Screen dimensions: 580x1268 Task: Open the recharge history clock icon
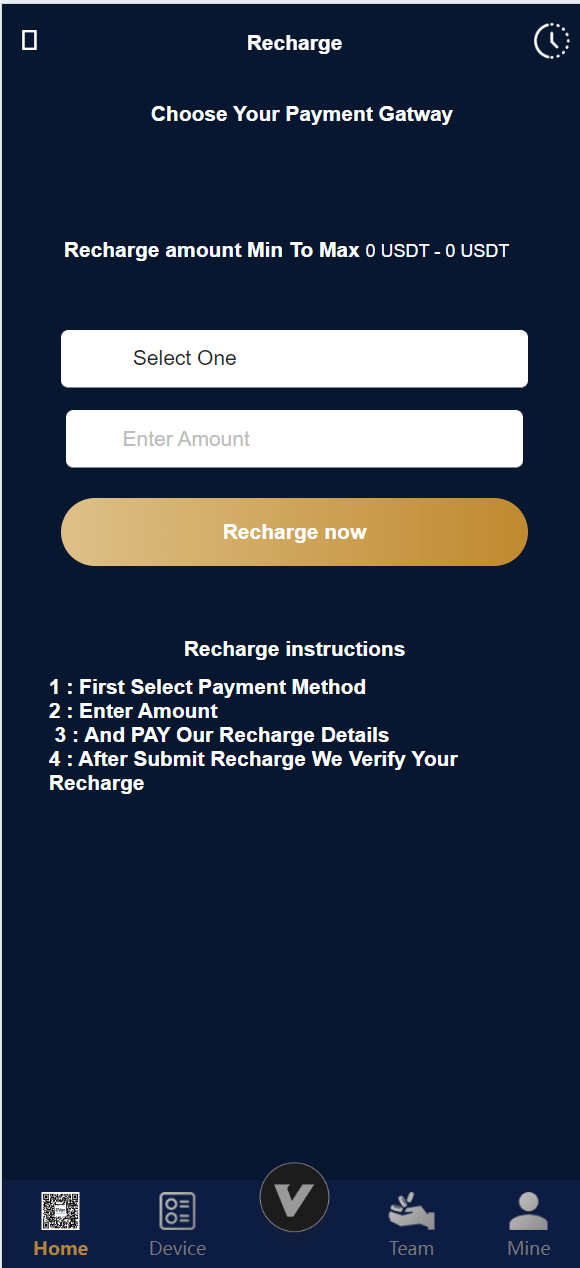coord(551,41)
